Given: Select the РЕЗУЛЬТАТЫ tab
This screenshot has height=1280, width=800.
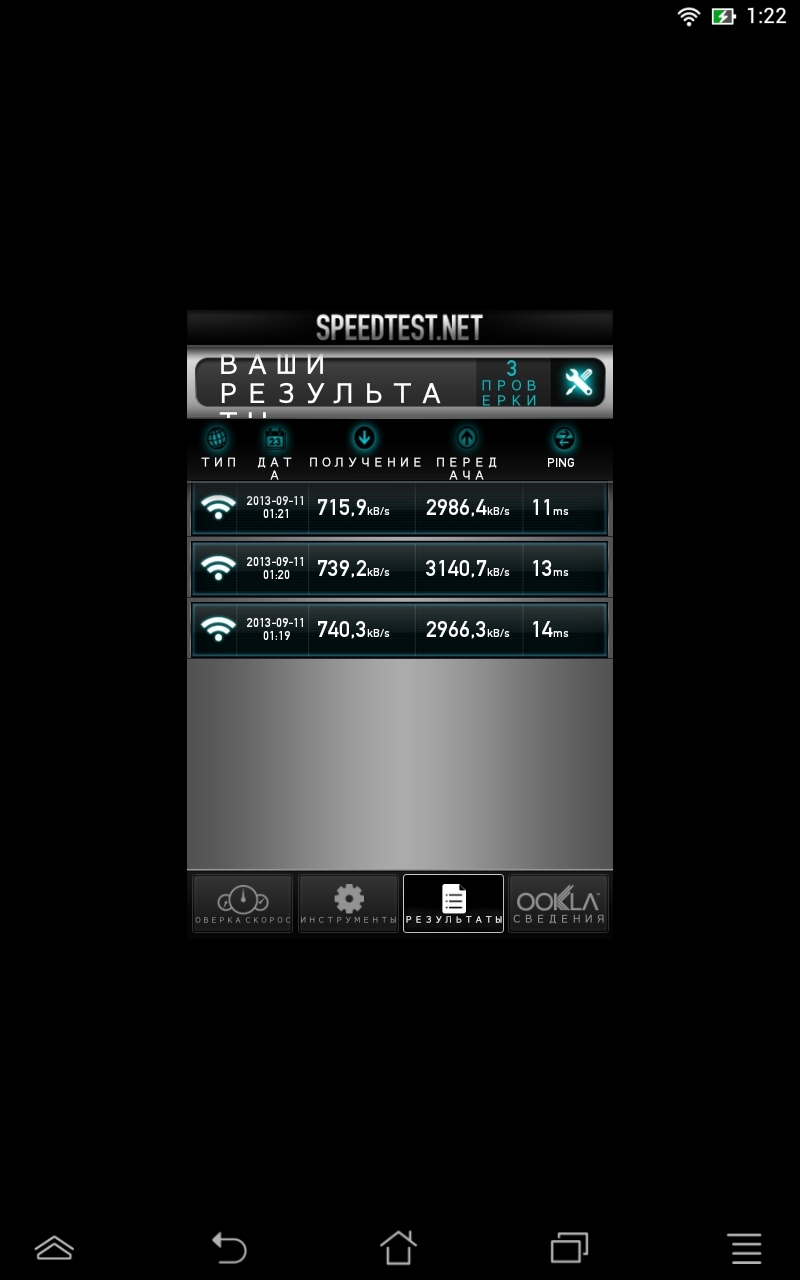Looking at the screenshot, I should (x=453, y=904).
